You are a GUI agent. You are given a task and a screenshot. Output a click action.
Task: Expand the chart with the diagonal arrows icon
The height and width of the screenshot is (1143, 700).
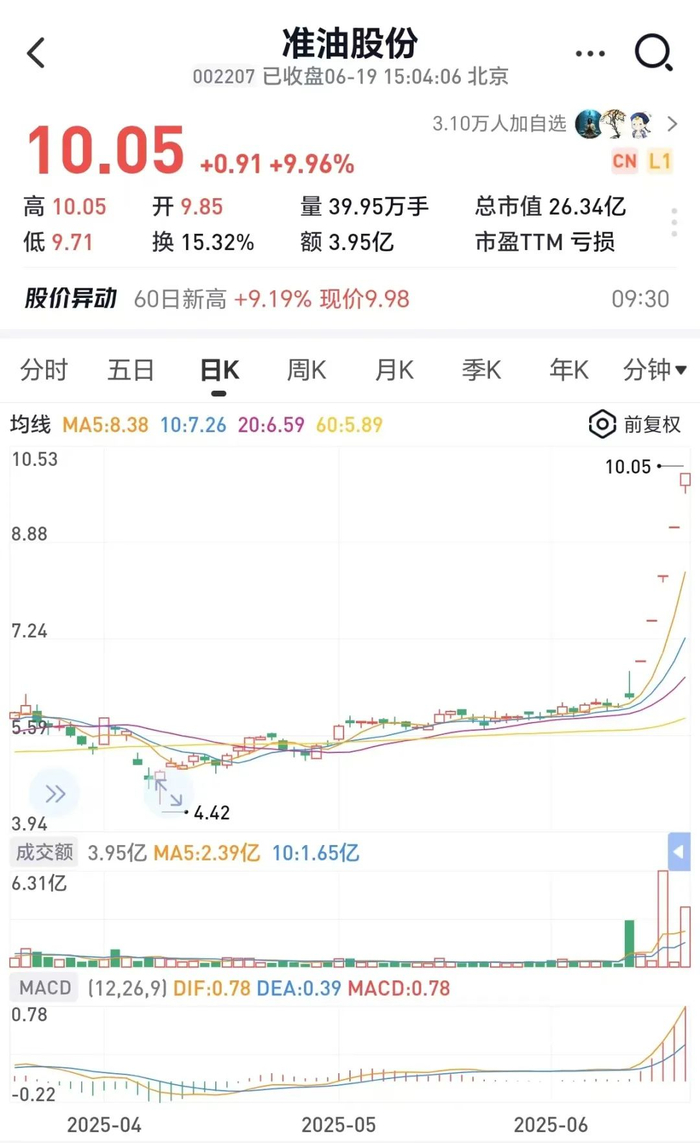168,793
